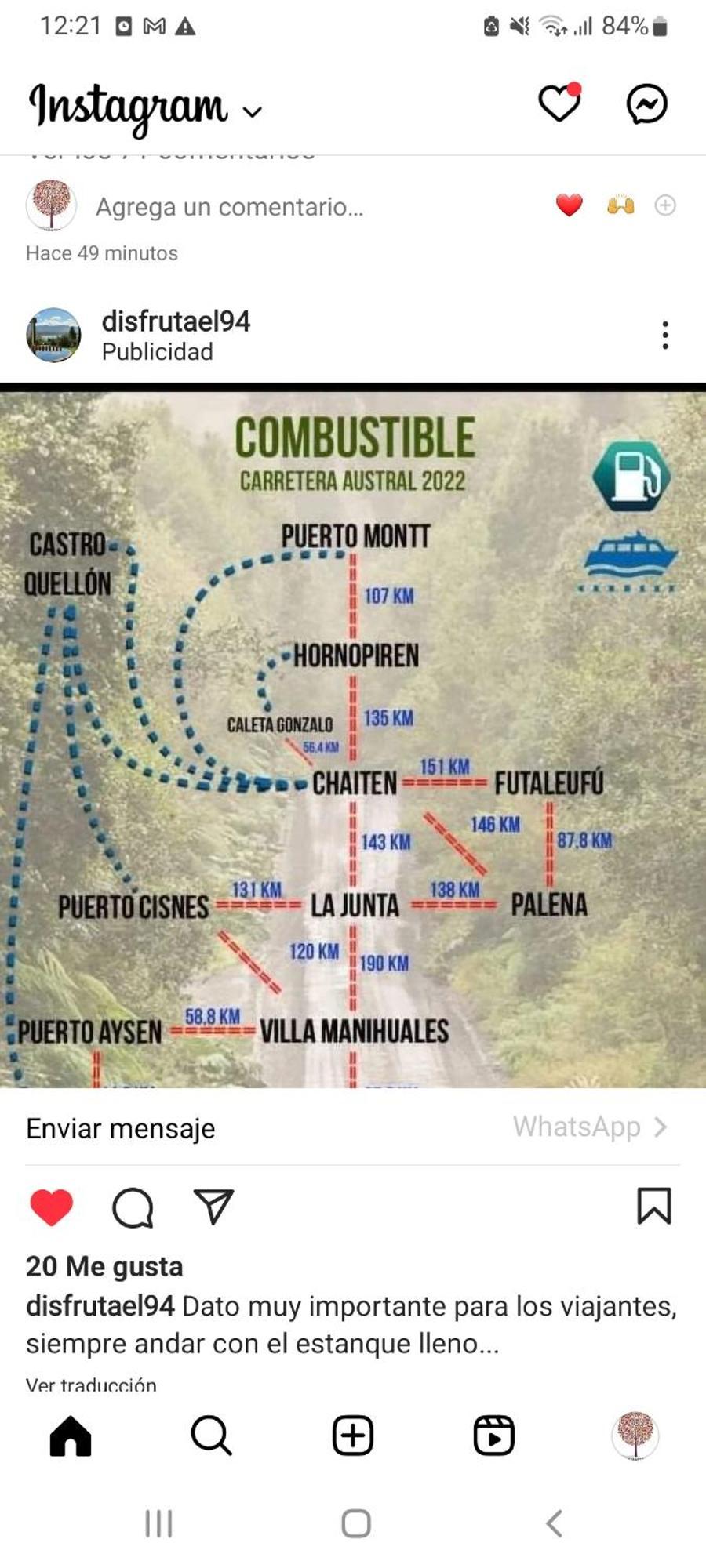706x1568 pixels.
Task: Create a new post
Action: 353,1436
